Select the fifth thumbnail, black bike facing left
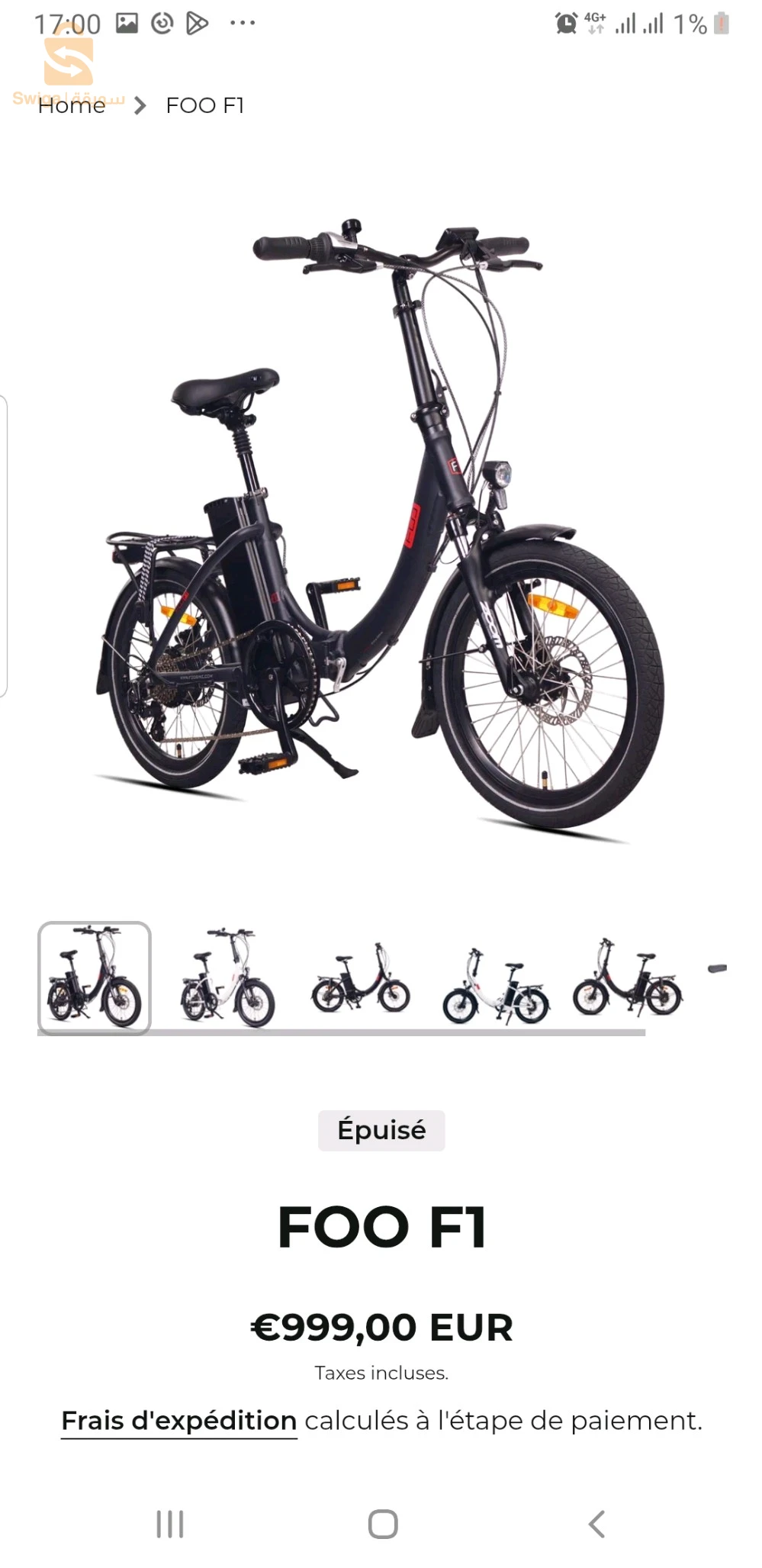Screen dimensions: 762x1568 pyautogui.click(x=628, y=977)
